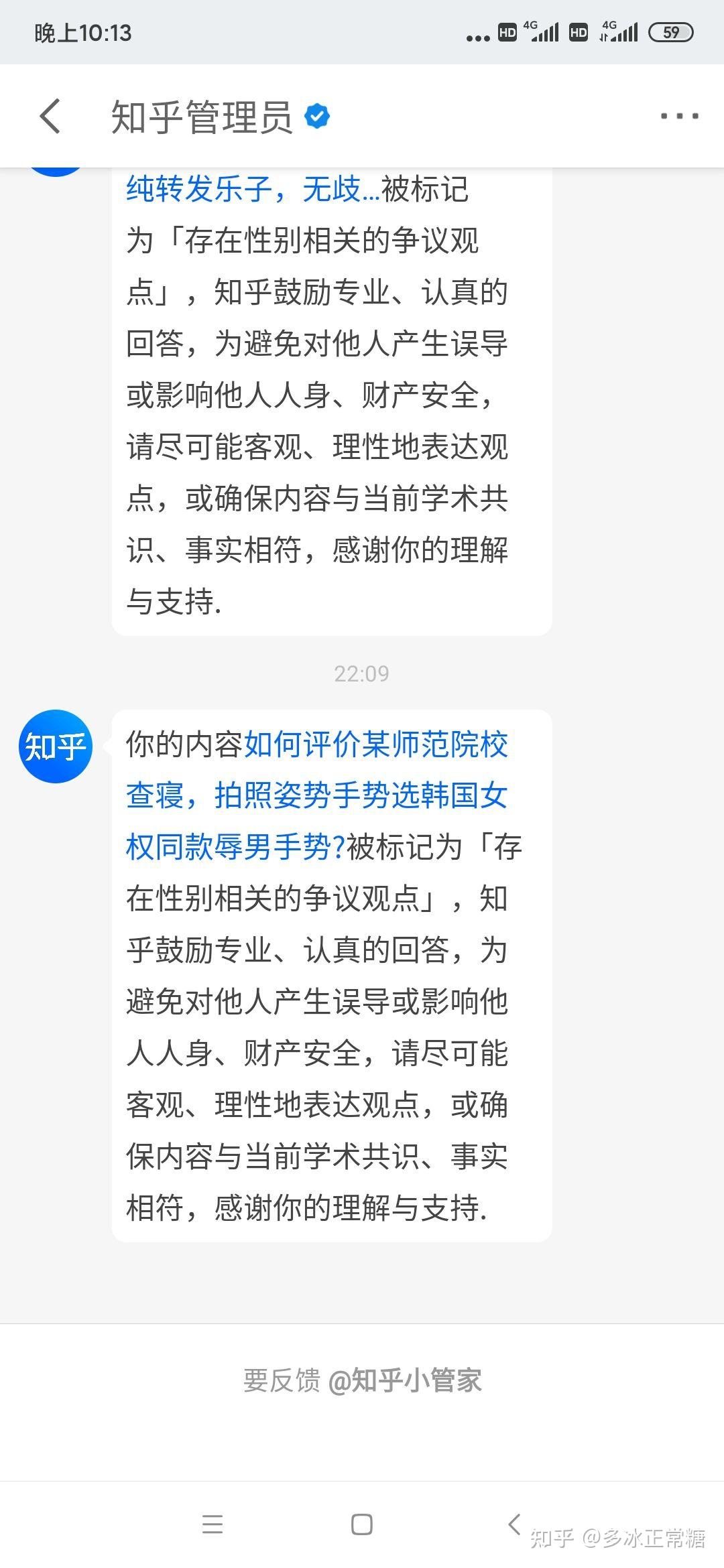Go back from 知乎管理员 chat

51,117
